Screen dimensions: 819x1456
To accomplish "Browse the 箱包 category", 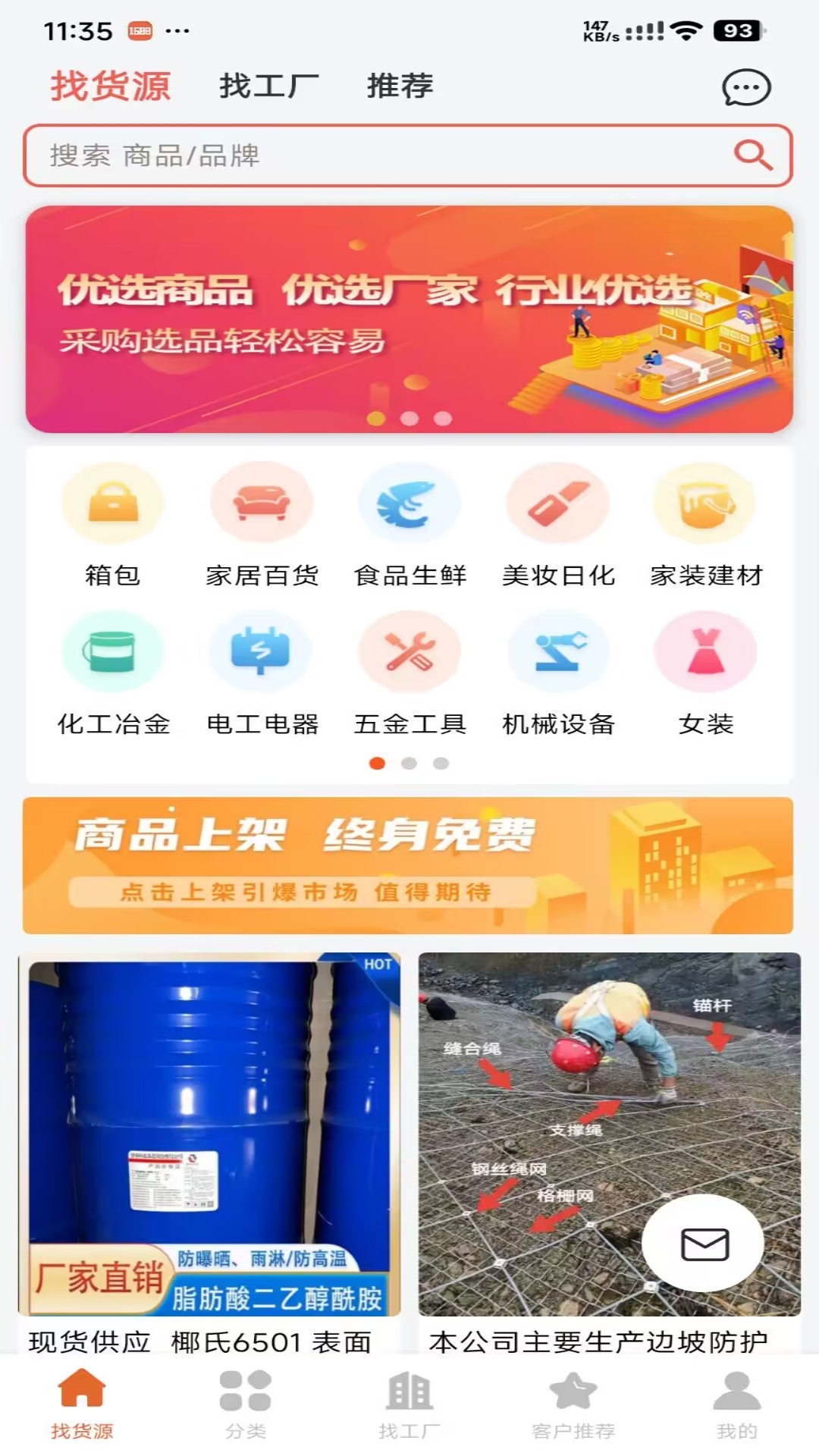I will (x=112, y=525).
